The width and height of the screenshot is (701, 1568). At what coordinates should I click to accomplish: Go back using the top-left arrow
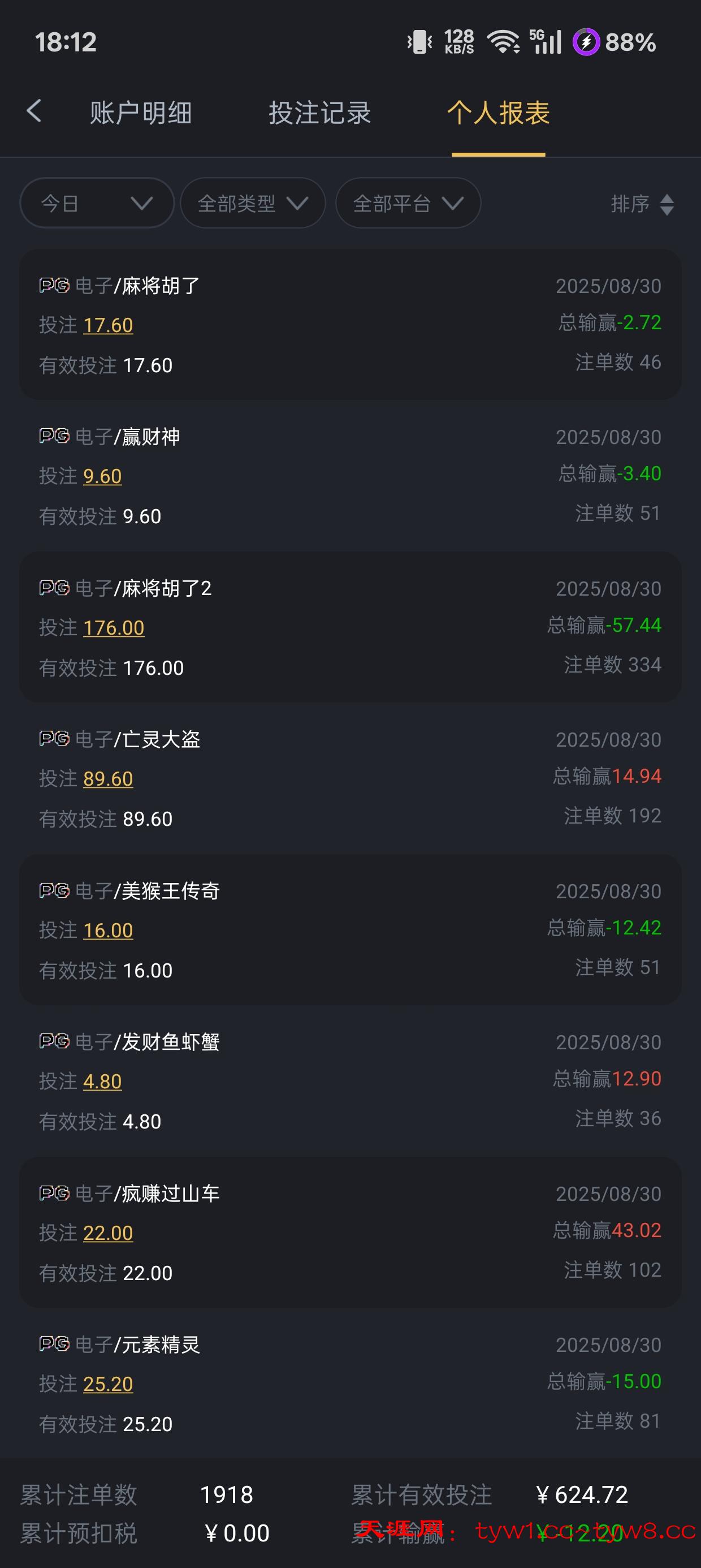coord(34,111)
